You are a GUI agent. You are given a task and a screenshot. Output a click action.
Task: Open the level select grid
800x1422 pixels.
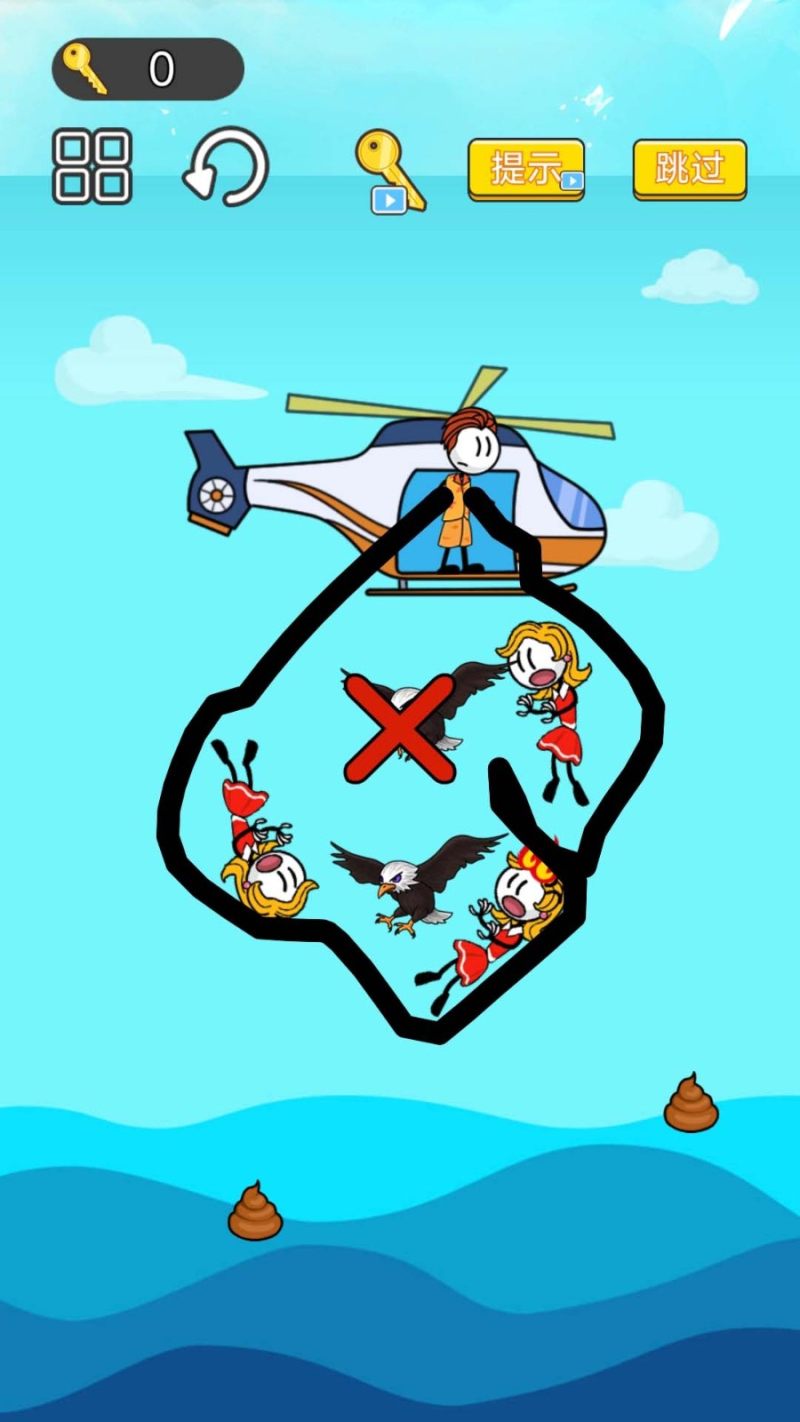(x=92, y=167)
